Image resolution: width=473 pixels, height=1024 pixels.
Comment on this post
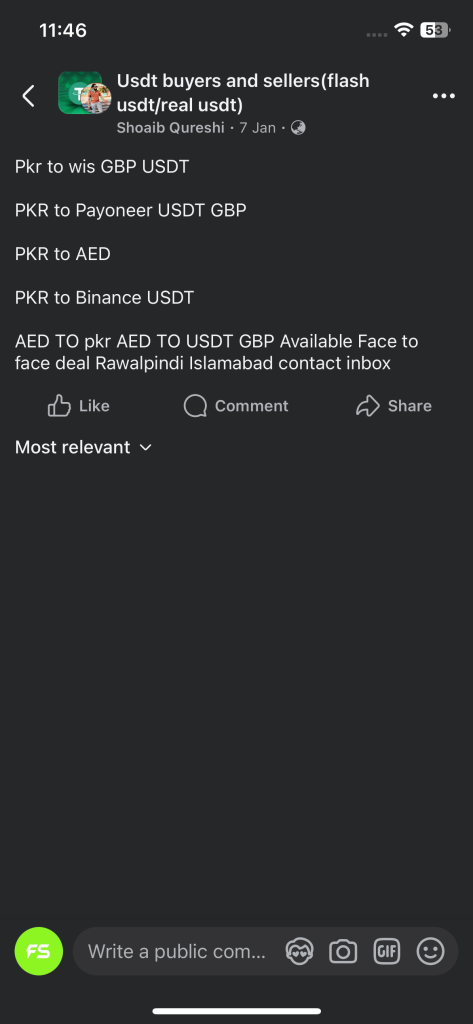(236, 406)
